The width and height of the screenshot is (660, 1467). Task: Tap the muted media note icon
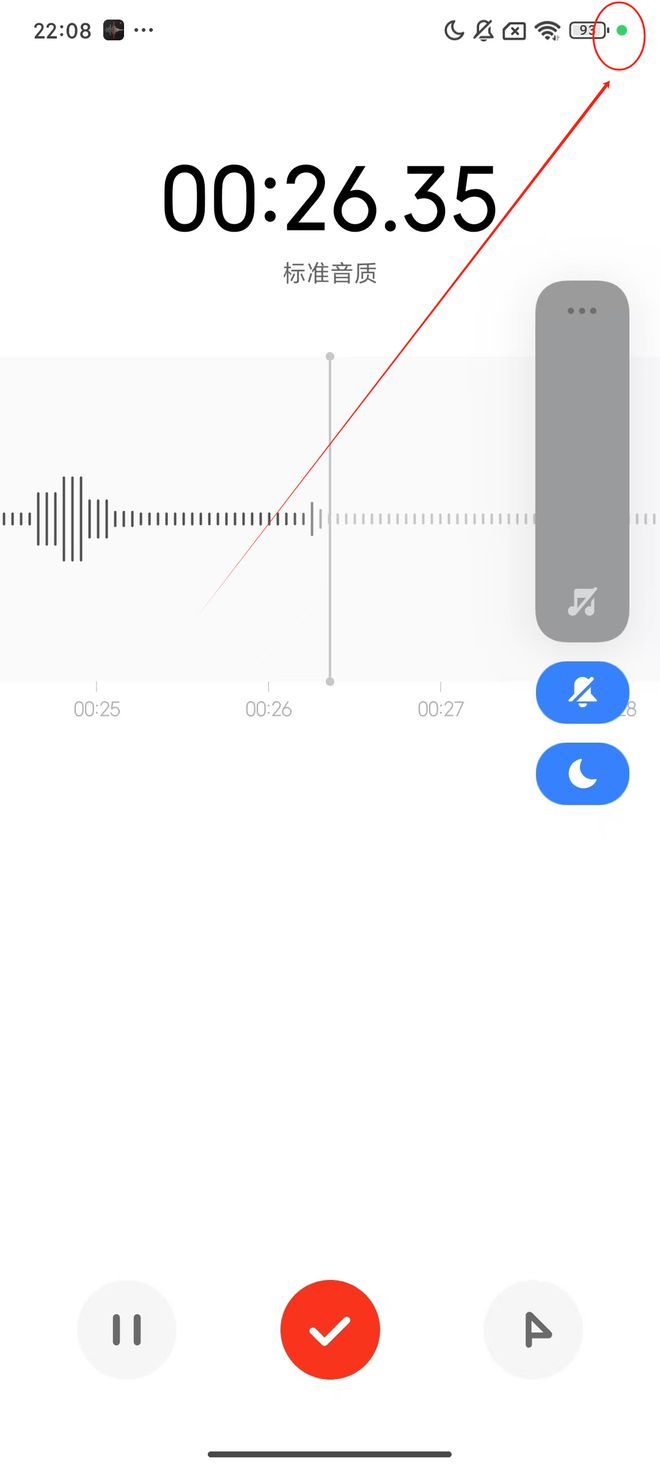click(x=582, y=602)
